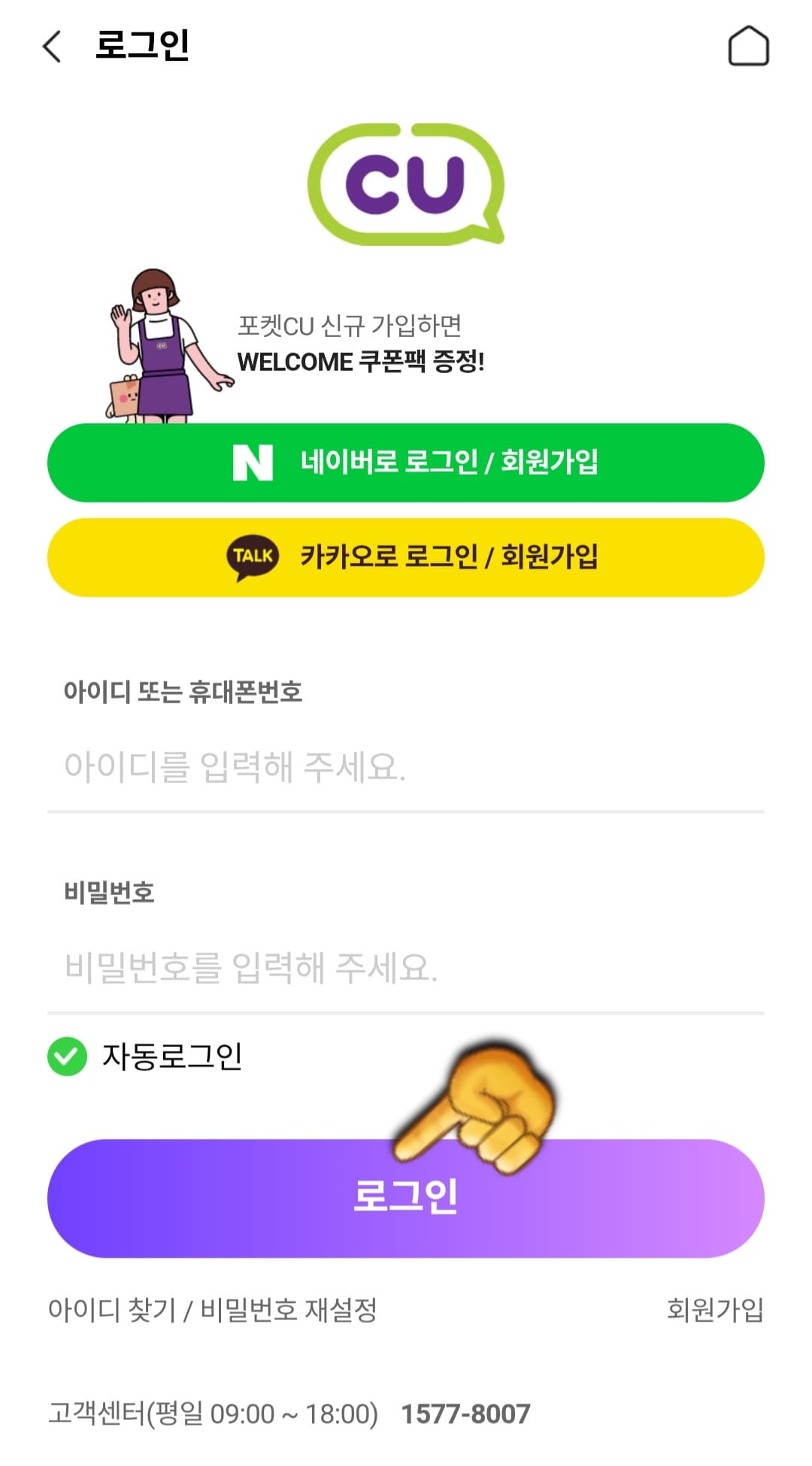Click the KakaoTalk TALK icon
The height and width of the screenshot is (1466, 812).
point(253,557)
